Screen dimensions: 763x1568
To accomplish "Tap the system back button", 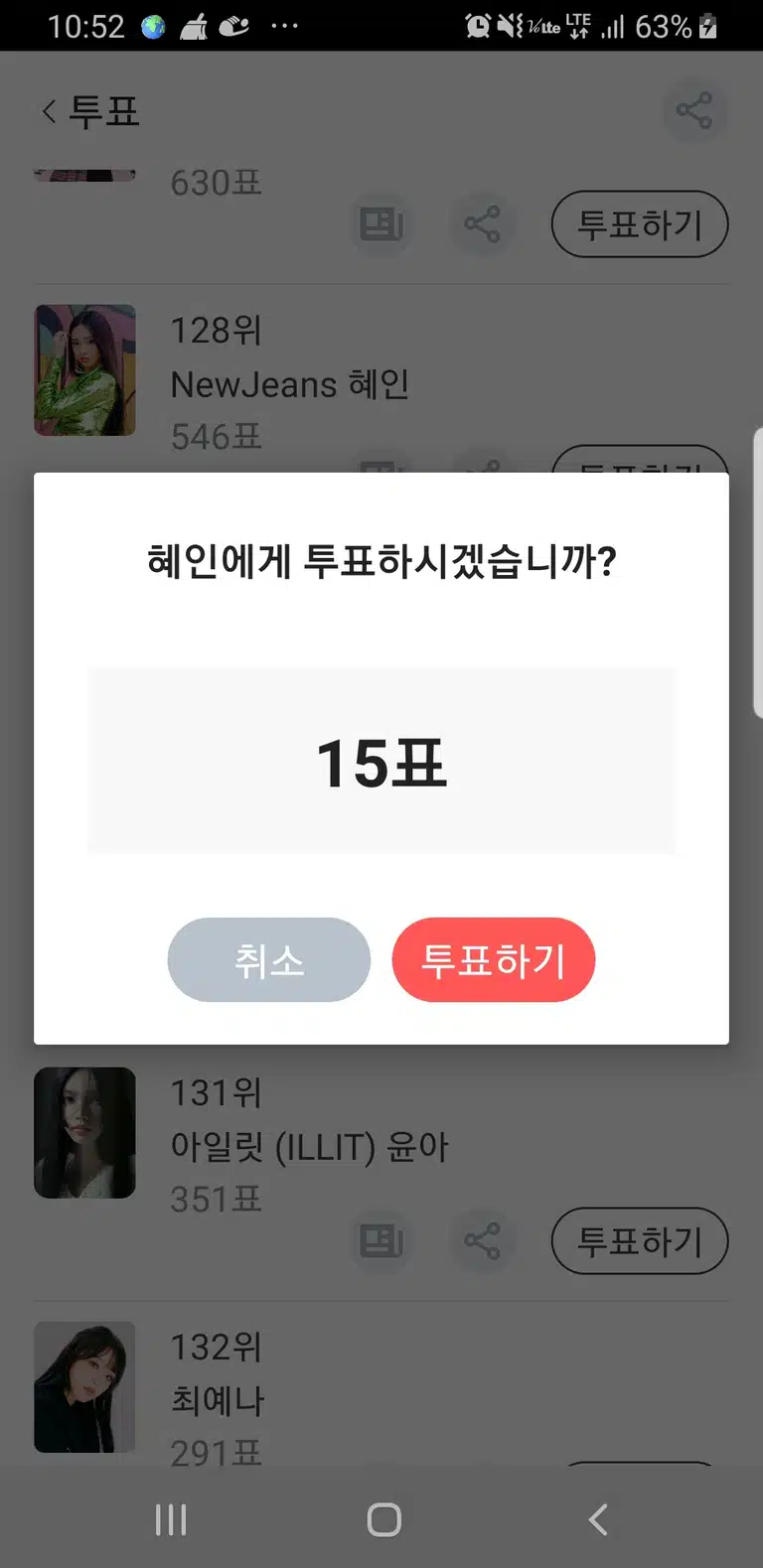I will pyautogui.click(x=597, y=1519).
